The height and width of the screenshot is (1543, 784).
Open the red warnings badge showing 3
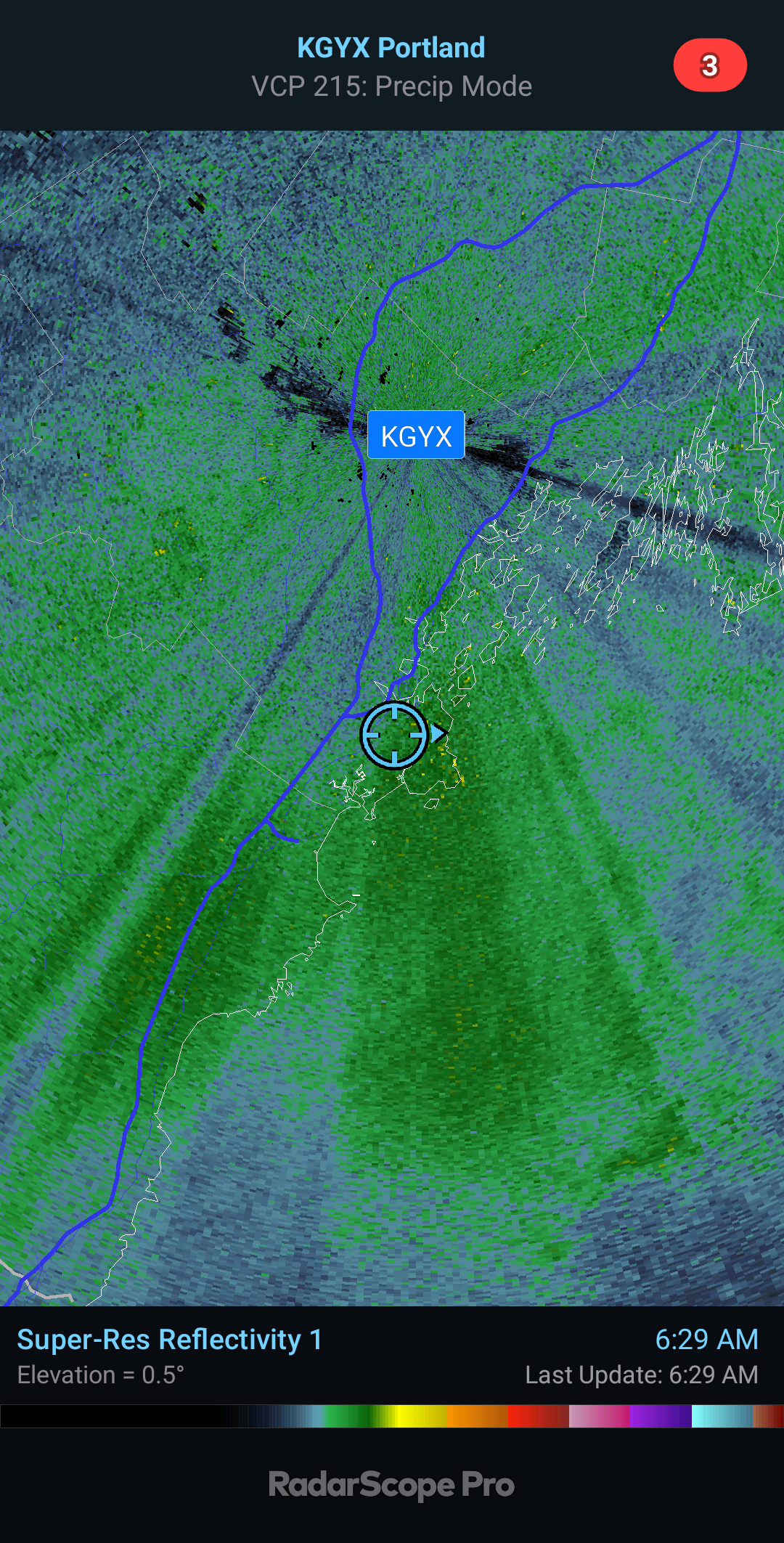[x=710, y=65]
